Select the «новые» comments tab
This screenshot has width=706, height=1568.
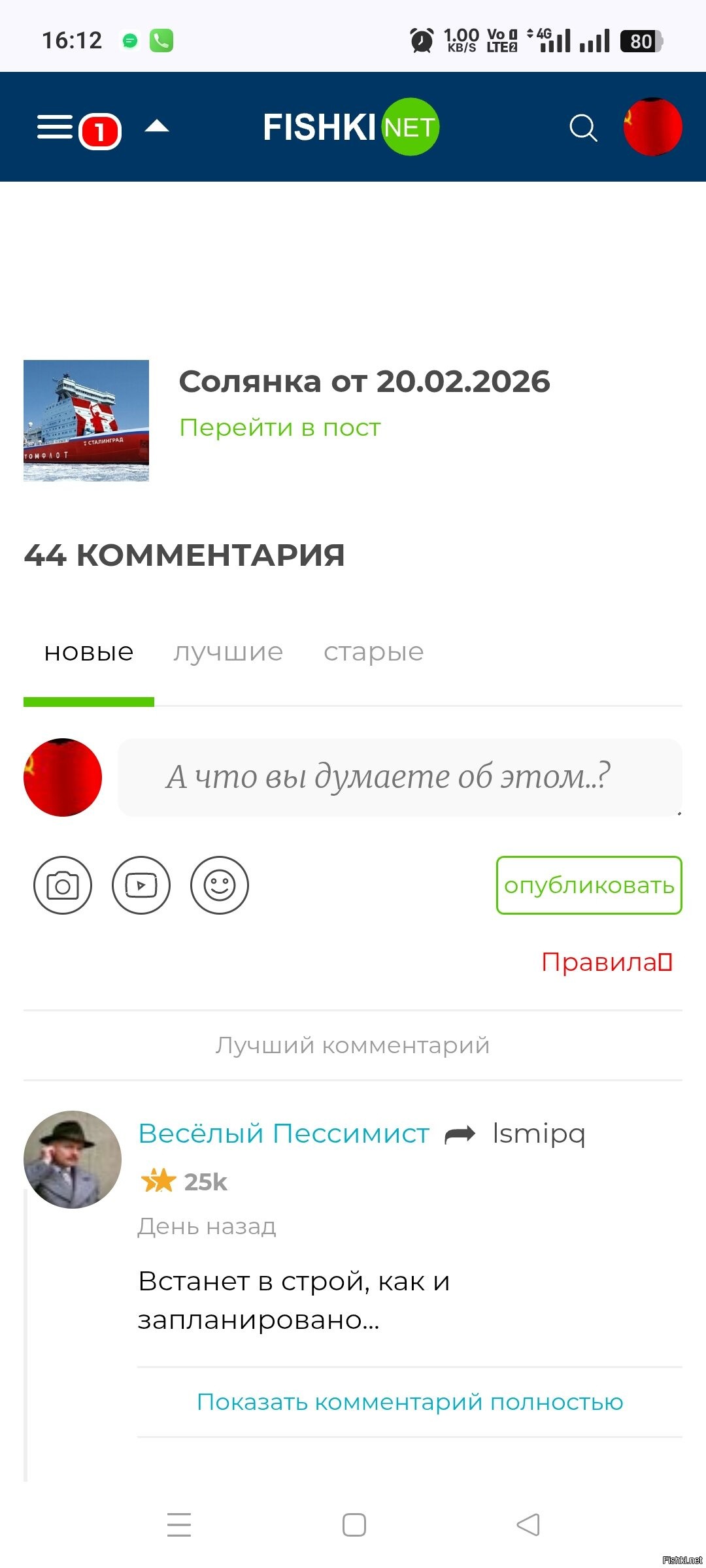tap(89, 652)
